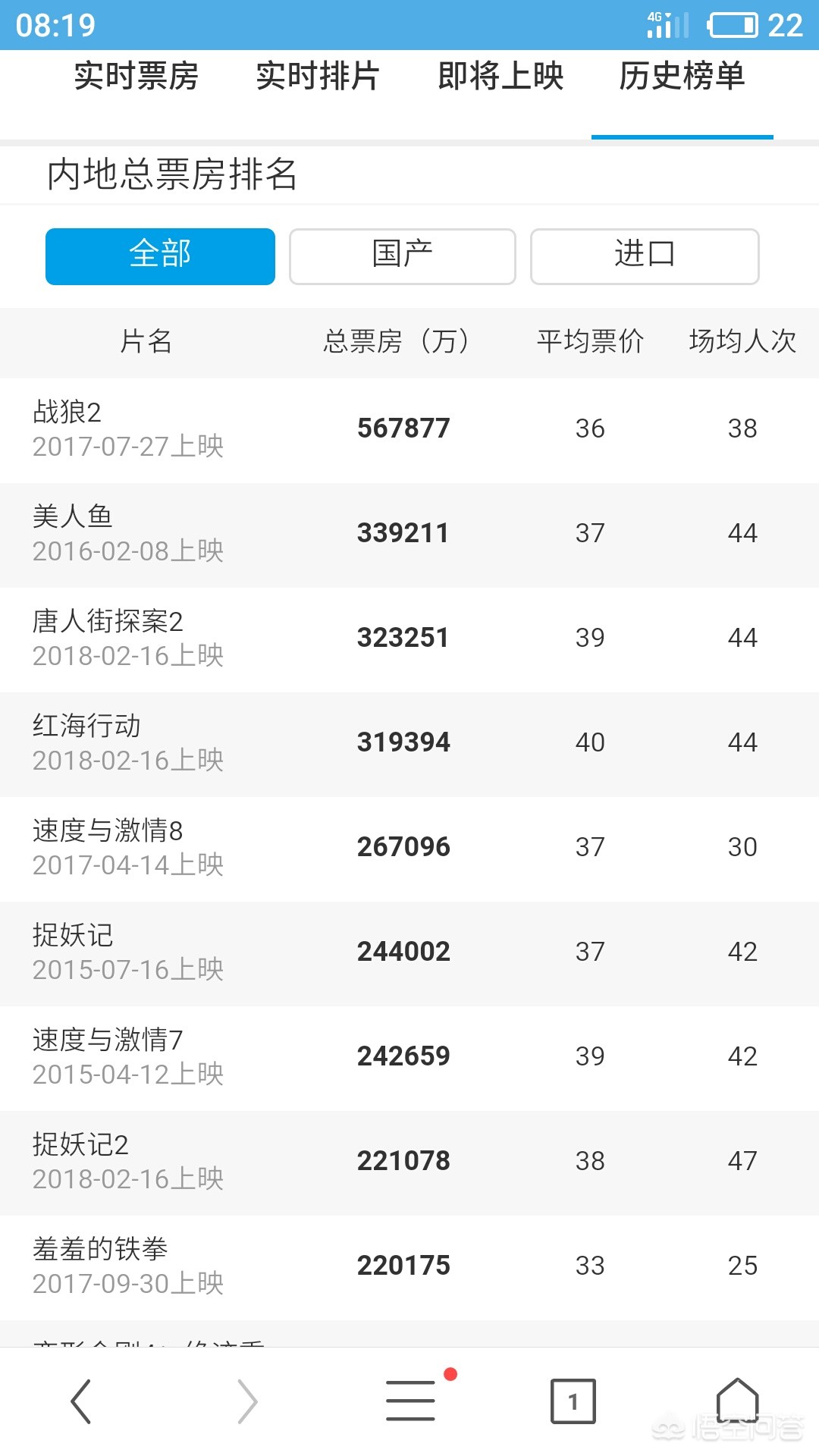Select the 历史榜单 tab
Viewport: 819px width, 1456px height.
682,77
